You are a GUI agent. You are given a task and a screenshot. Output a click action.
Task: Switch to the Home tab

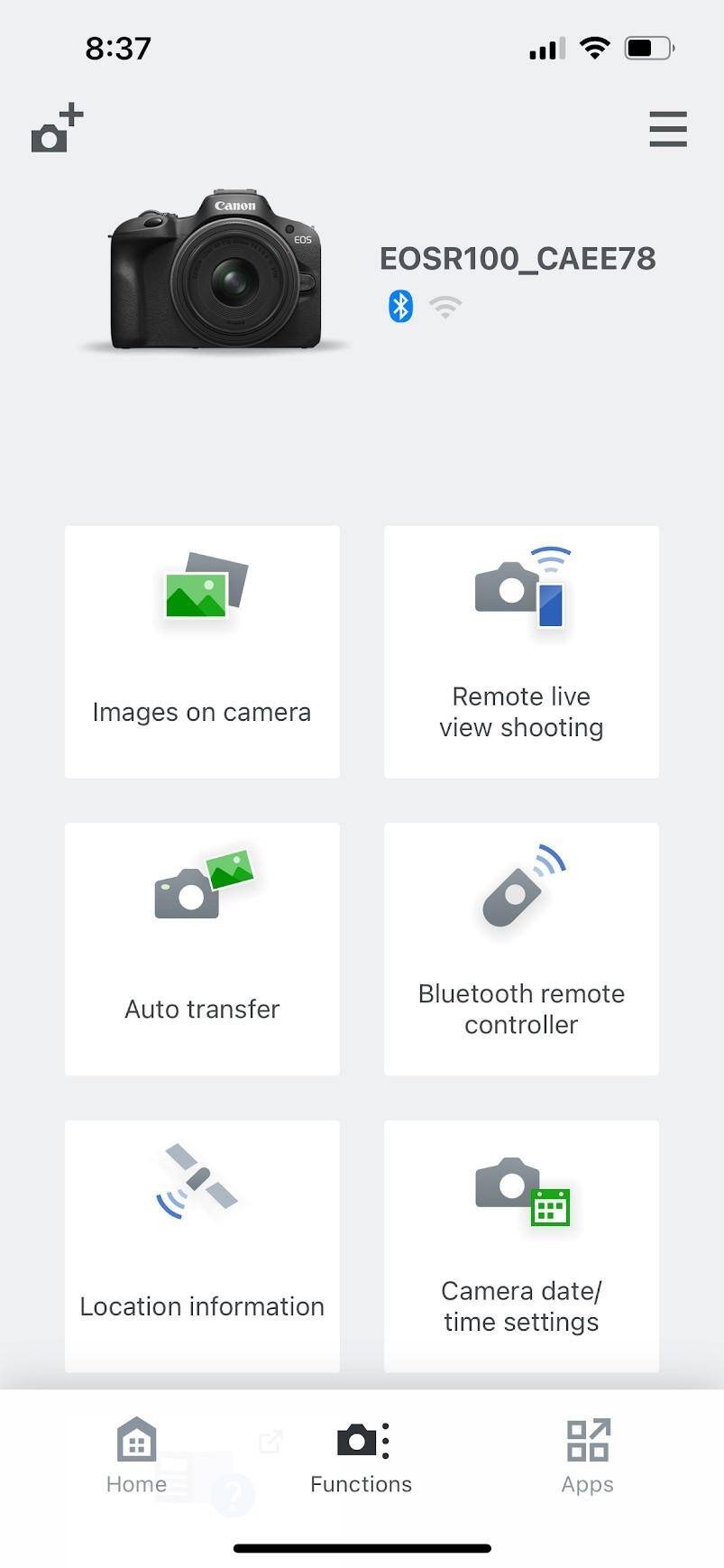point(136,1456)
